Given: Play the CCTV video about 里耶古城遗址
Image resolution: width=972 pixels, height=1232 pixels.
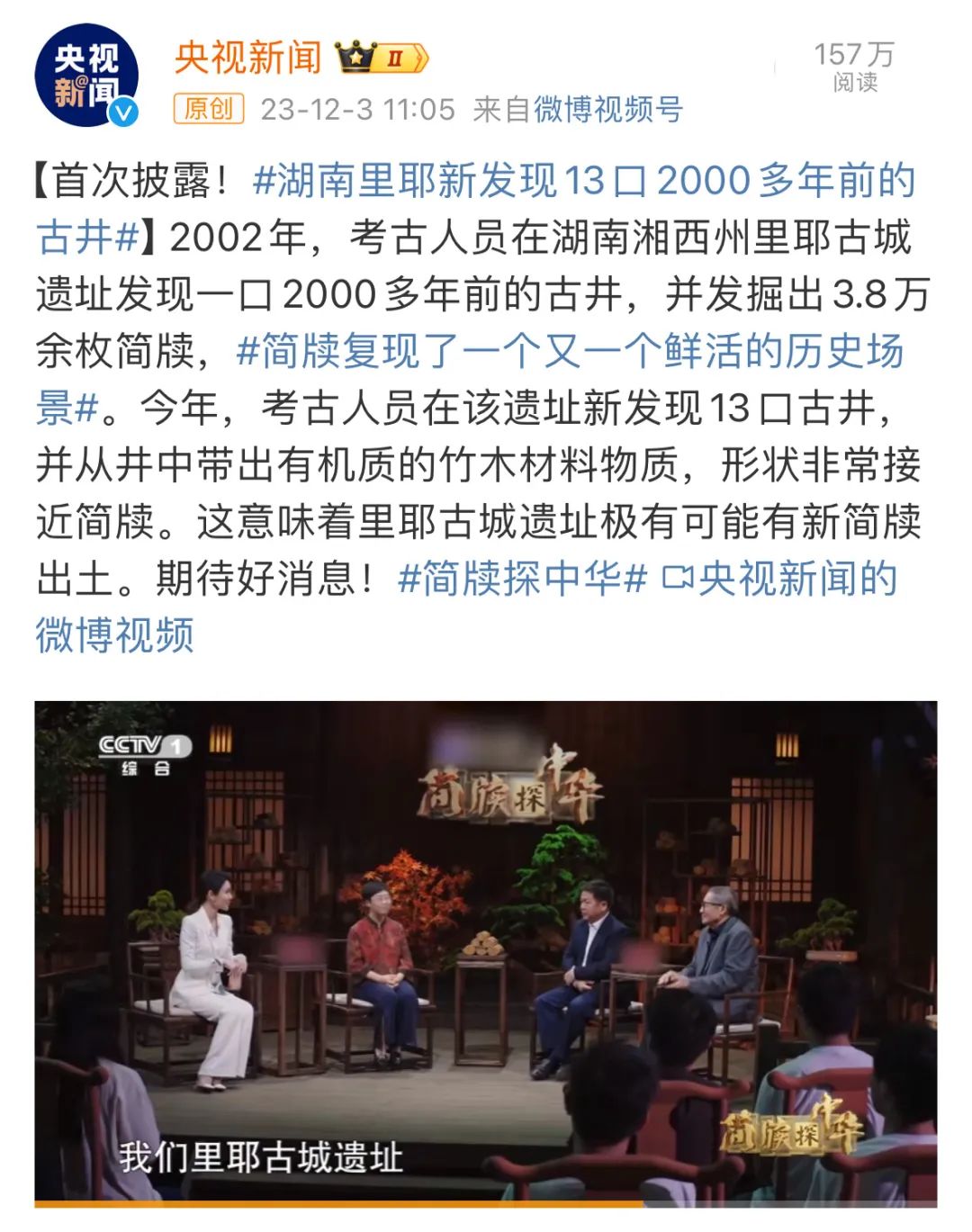Looking at the screenshot, I should 486,952.
